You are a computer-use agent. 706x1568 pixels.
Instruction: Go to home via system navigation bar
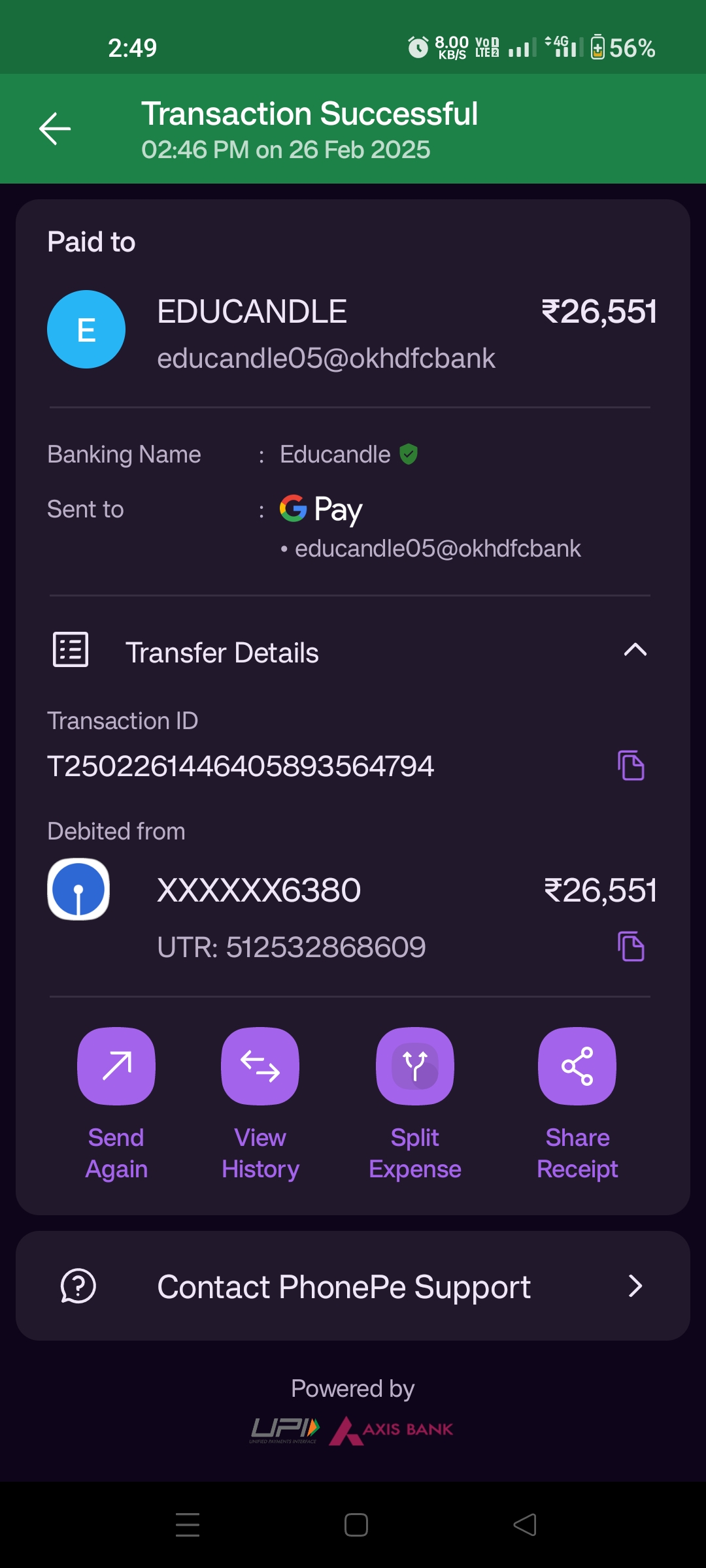[x=356, y=1525]
